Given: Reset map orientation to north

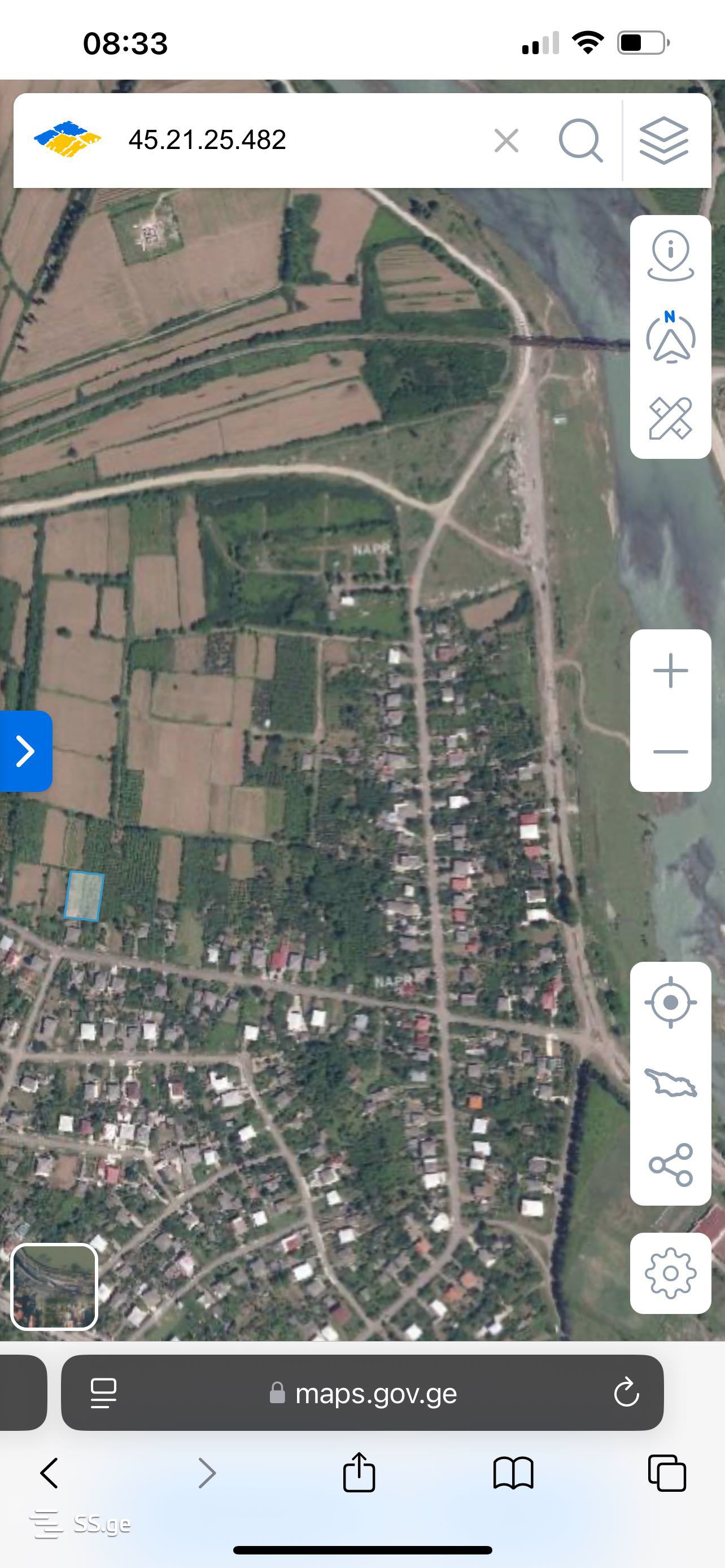Looking at the screenshot, I should pos(670,337).
